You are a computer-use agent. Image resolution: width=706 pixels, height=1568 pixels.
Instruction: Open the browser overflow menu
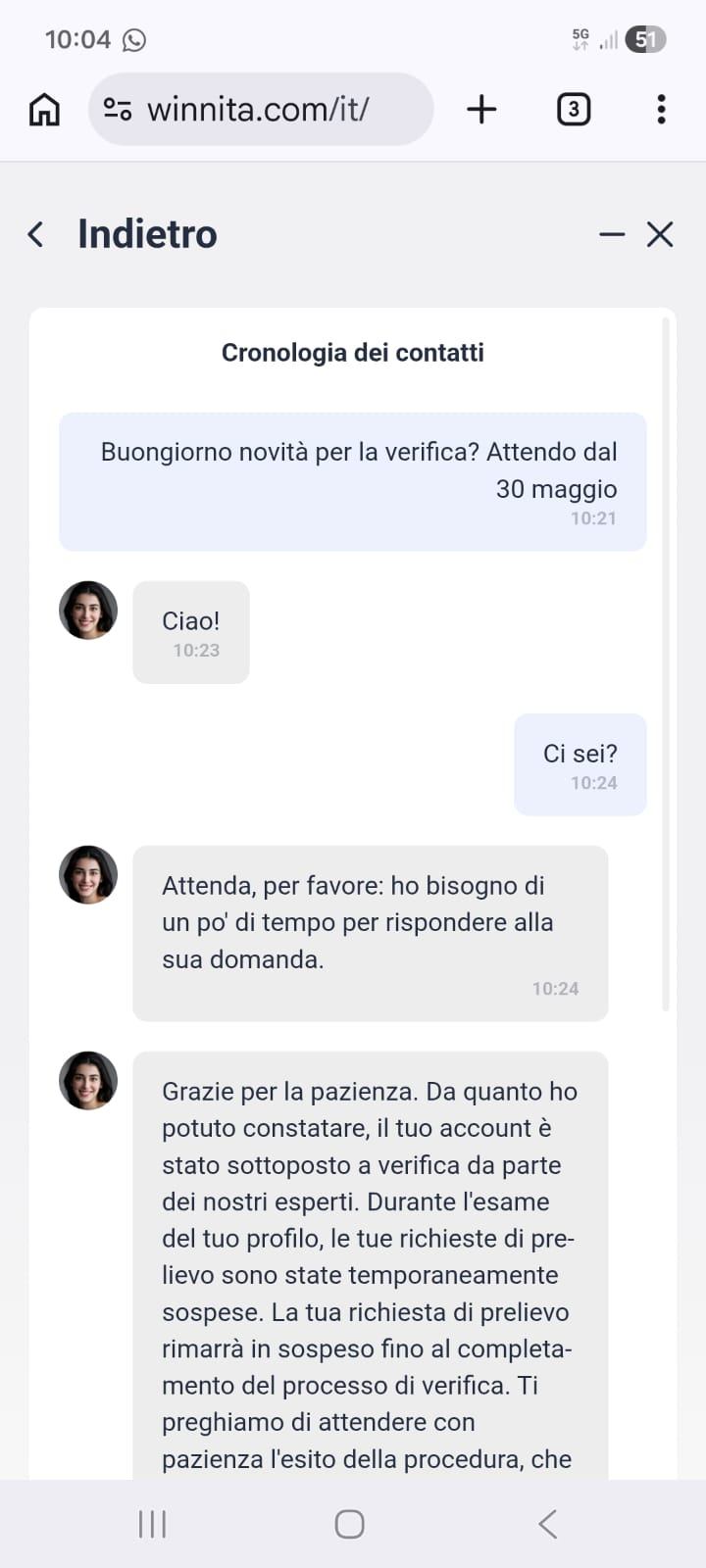click(662, 109)
